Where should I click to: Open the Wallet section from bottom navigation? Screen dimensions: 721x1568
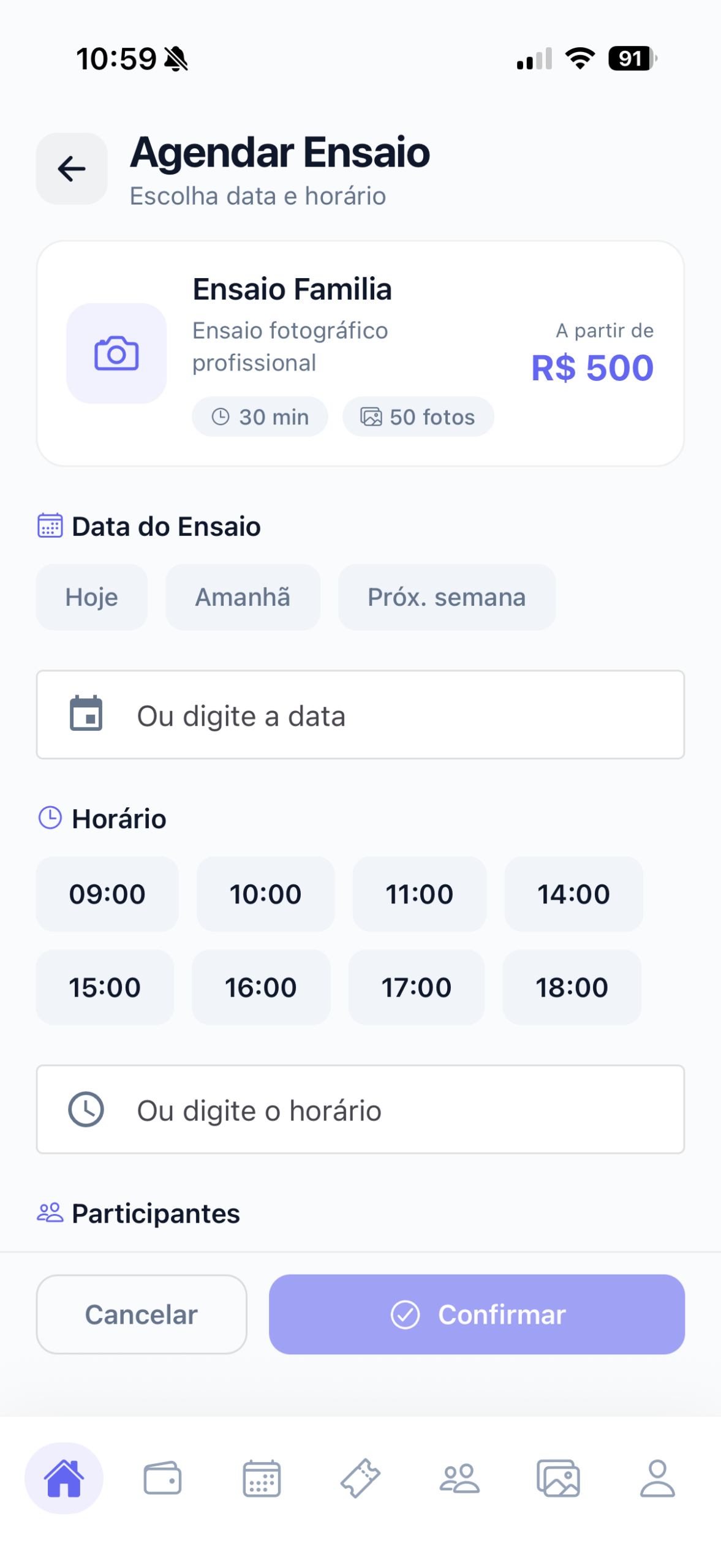point(162,1478)
